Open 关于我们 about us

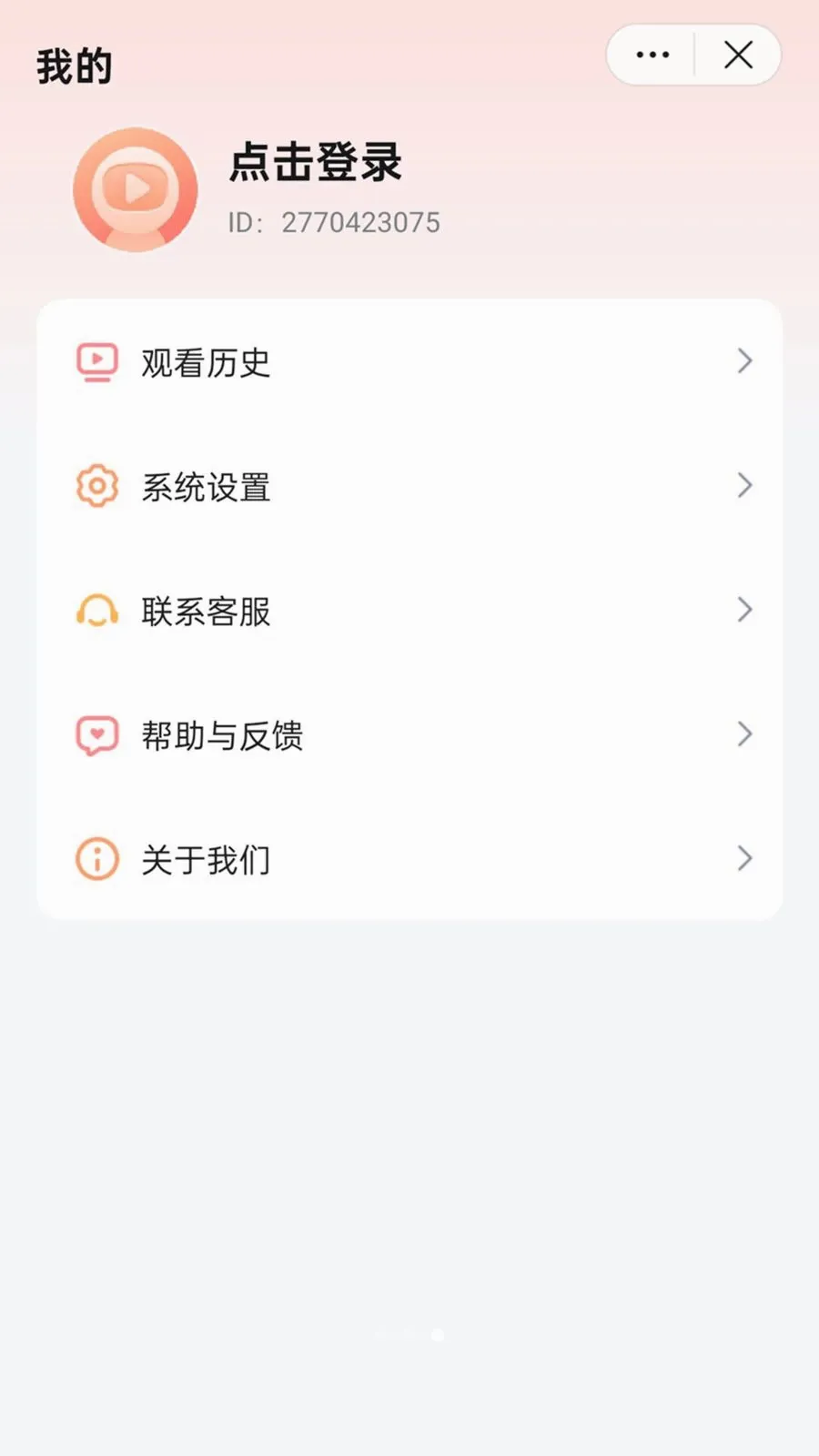pos(409,859)
